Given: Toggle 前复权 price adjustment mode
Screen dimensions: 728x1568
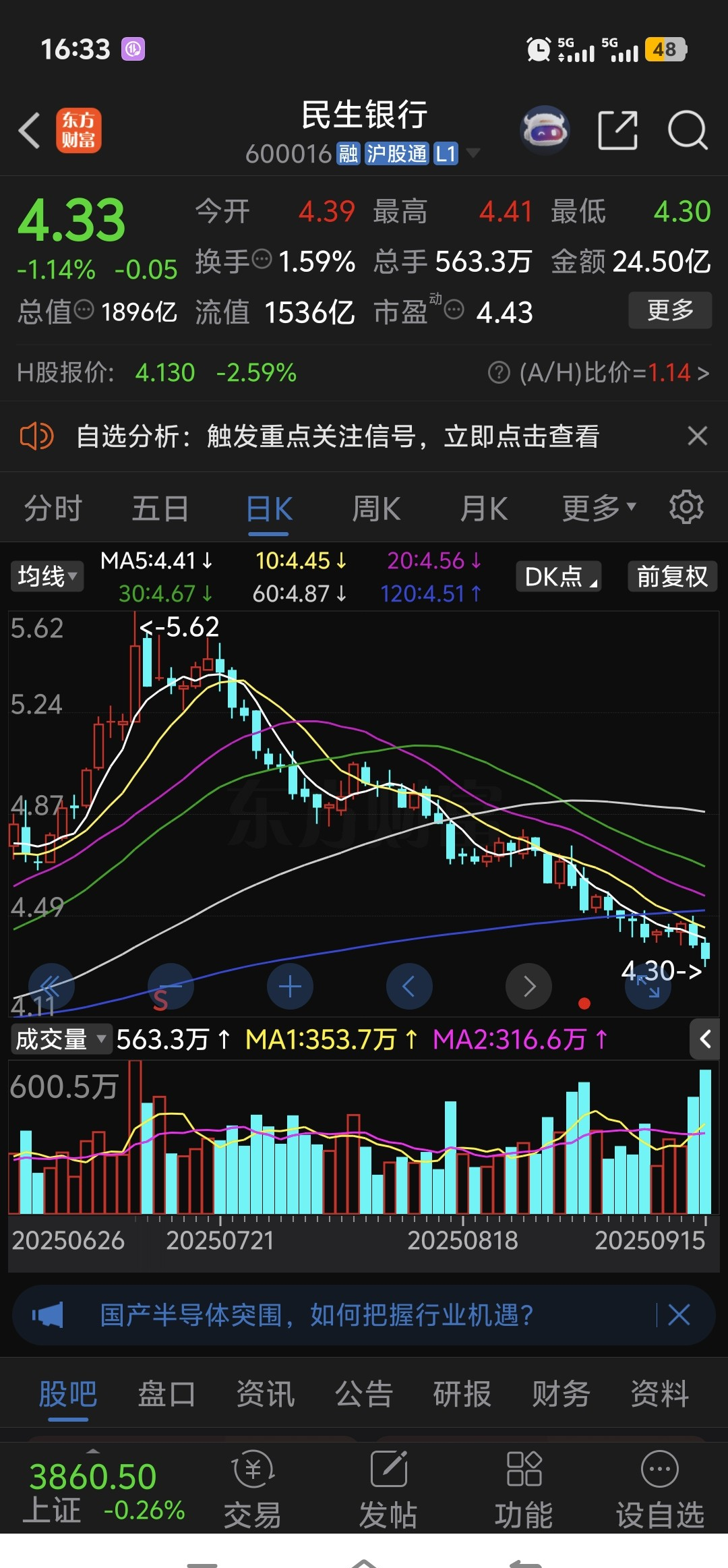Looking at the screenshot, I should point(671,577).
